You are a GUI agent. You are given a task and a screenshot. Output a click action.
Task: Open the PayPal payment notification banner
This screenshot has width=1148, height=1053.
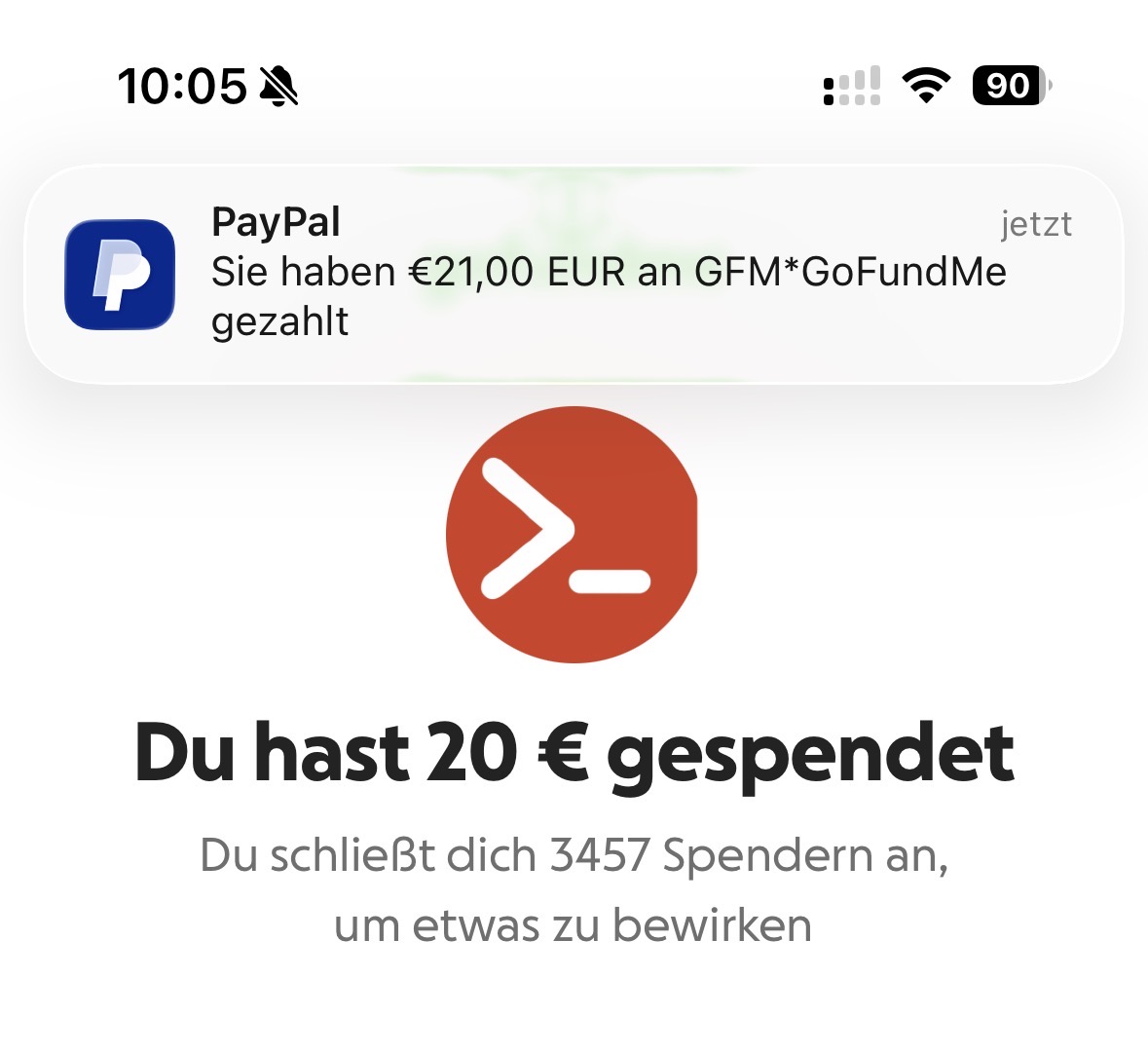click(x=573, y=275)
